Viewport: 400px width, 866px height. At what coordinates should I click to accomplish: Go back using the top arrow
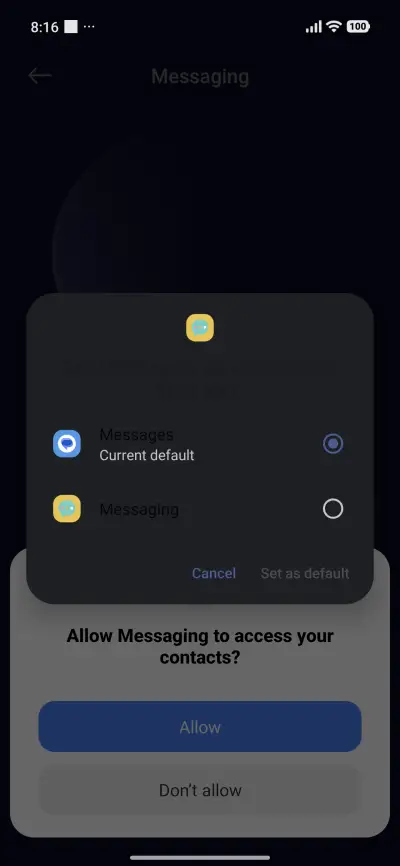click(x=40, y=76)
